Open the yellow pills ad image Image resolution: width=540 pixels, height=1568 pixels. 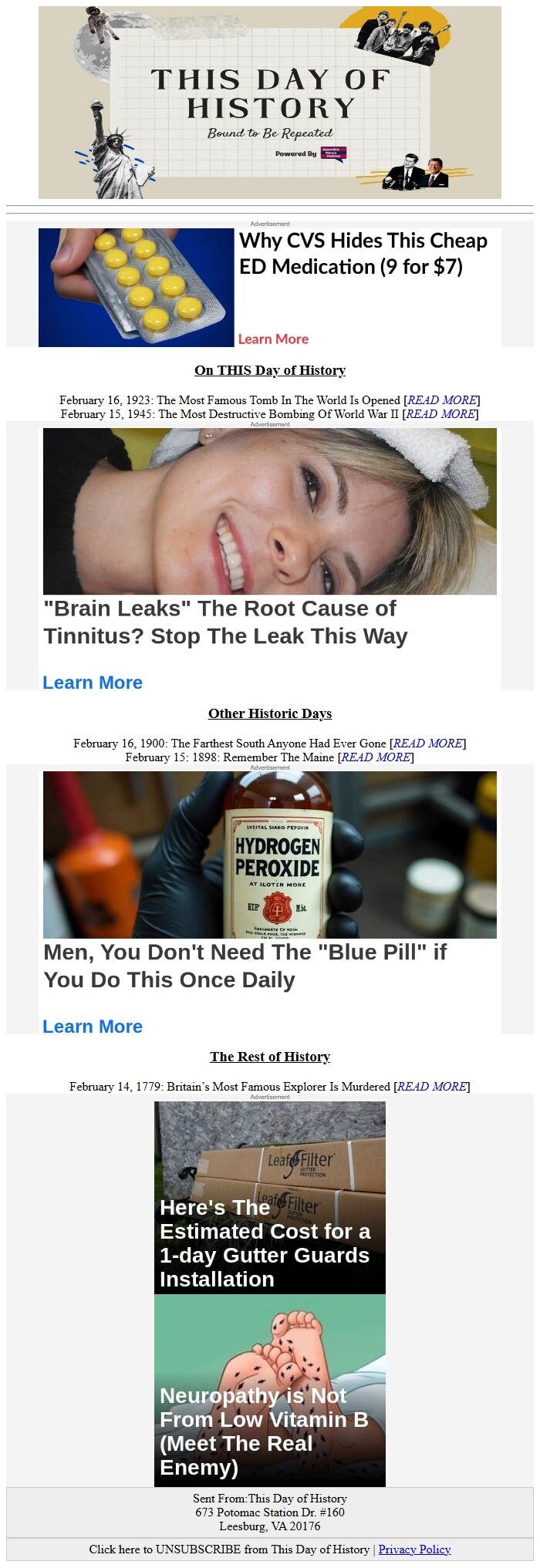137,288
